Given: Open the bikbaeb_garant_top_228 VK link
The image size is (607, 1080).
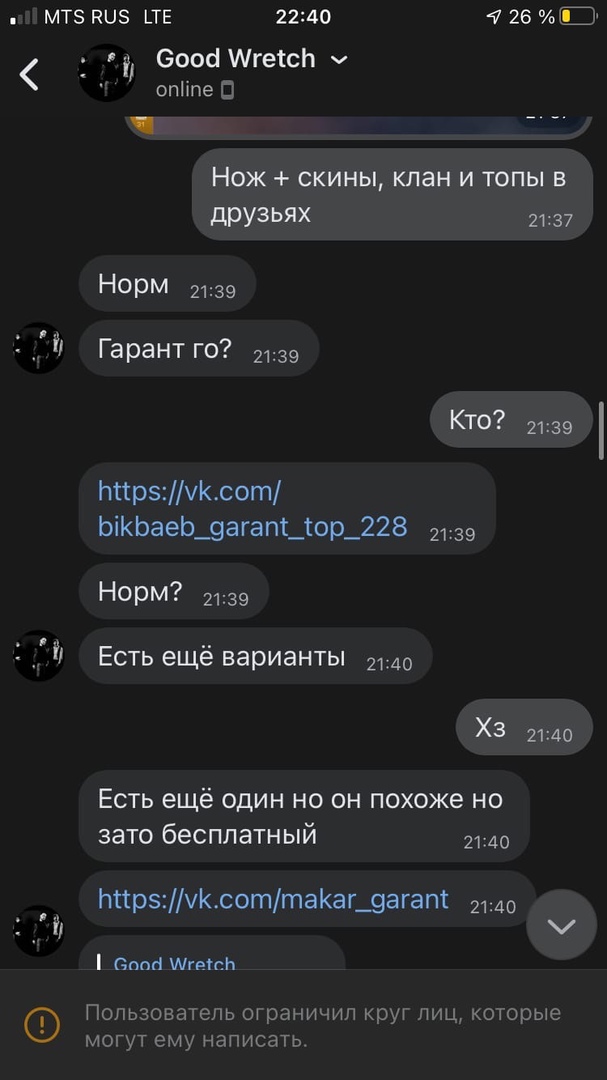Looking at the screenshot, I should pyautogui.click(x=252, y=509).
